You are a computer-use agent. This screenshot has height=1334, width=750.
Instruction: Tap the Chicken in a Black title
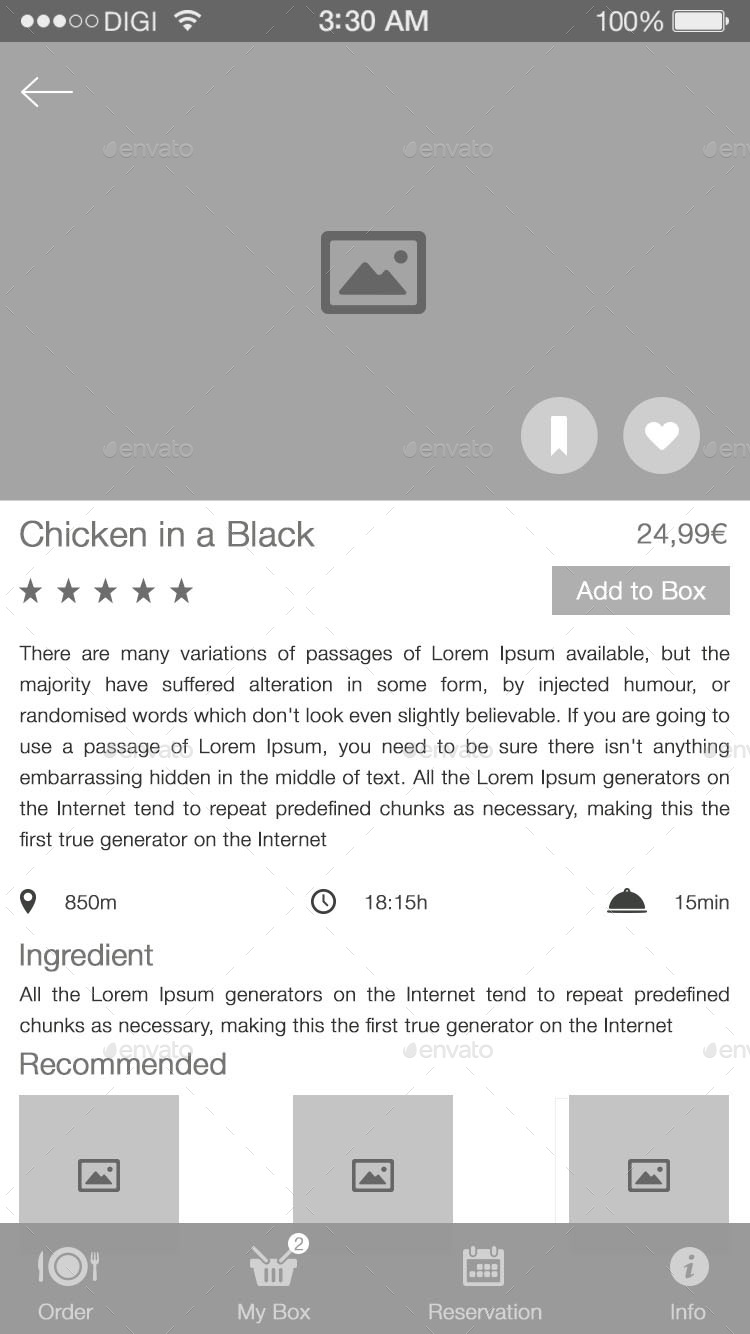pyautogui.click(x=166, y=535)
